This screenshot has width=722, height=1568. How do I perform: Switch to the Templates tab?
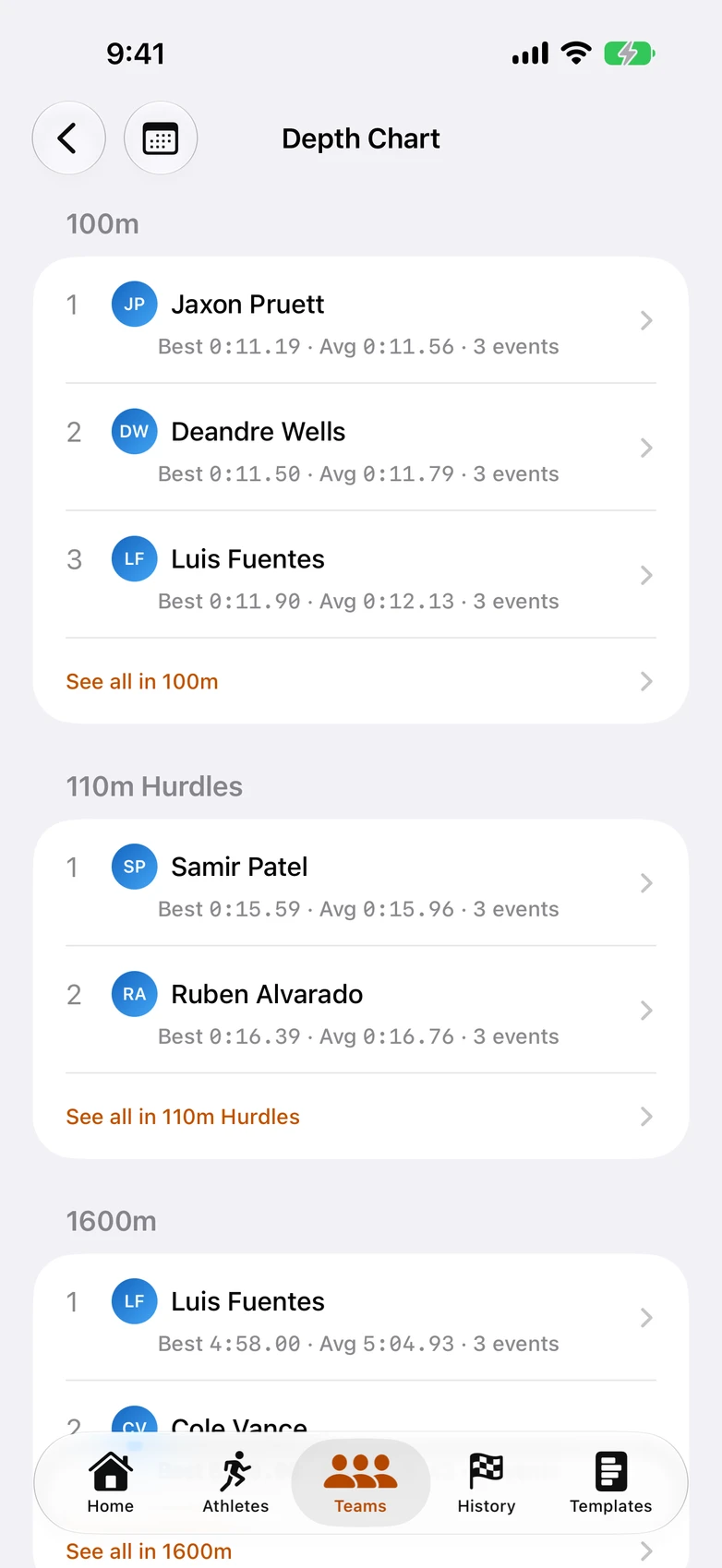[x=611, y=1483]
